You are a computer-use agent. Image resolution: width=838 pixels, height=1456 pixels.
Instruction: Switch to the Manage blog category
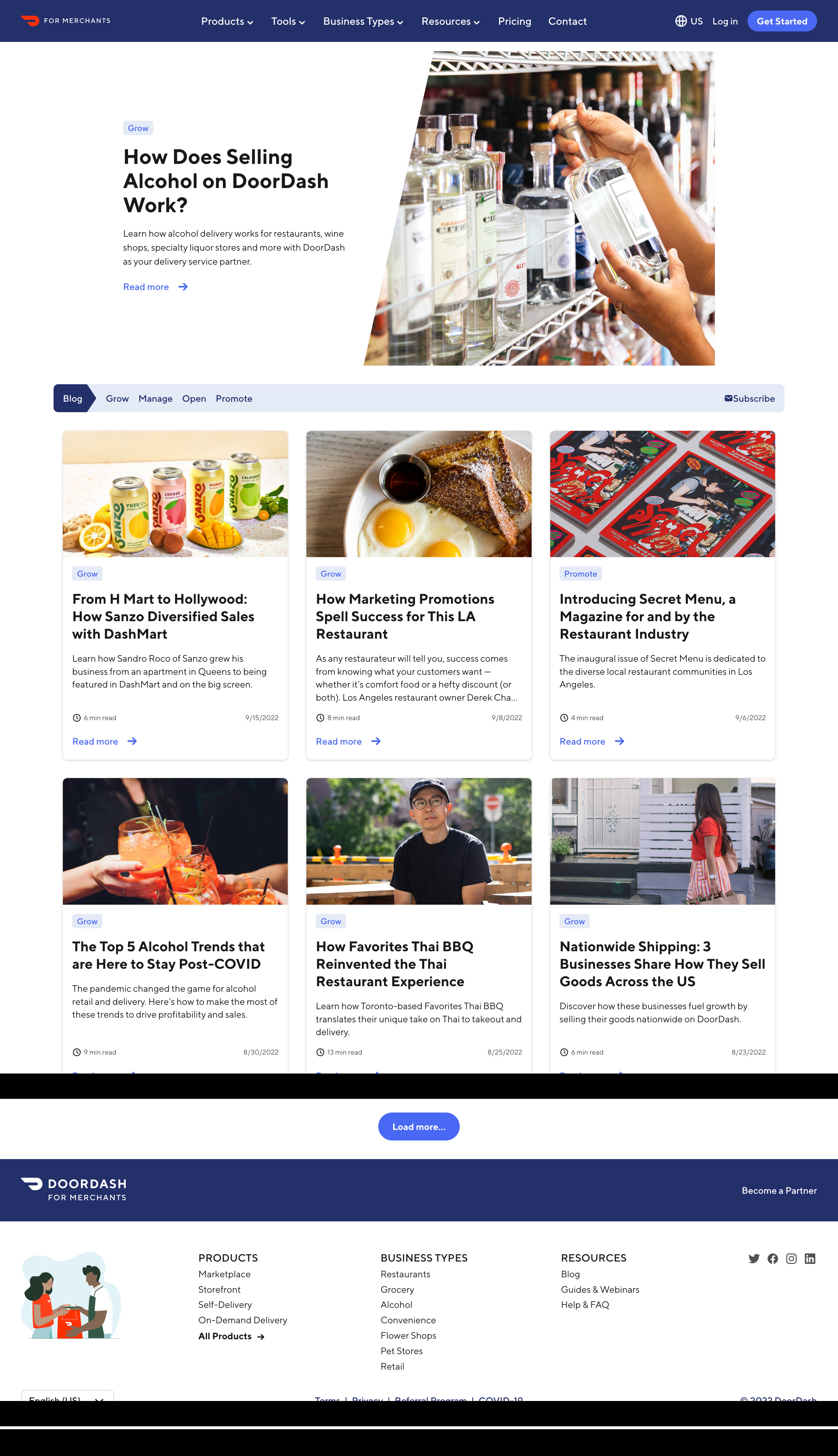[155, 398]
